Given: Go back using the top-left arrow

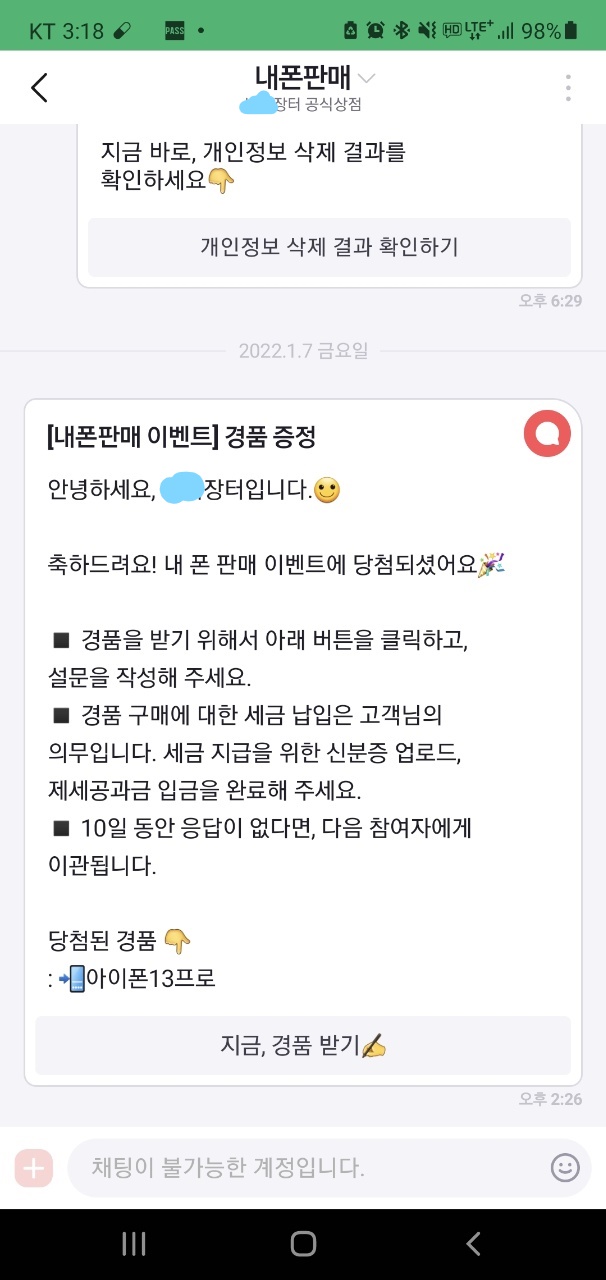Looking at the screenshot, I should point(39,87).
